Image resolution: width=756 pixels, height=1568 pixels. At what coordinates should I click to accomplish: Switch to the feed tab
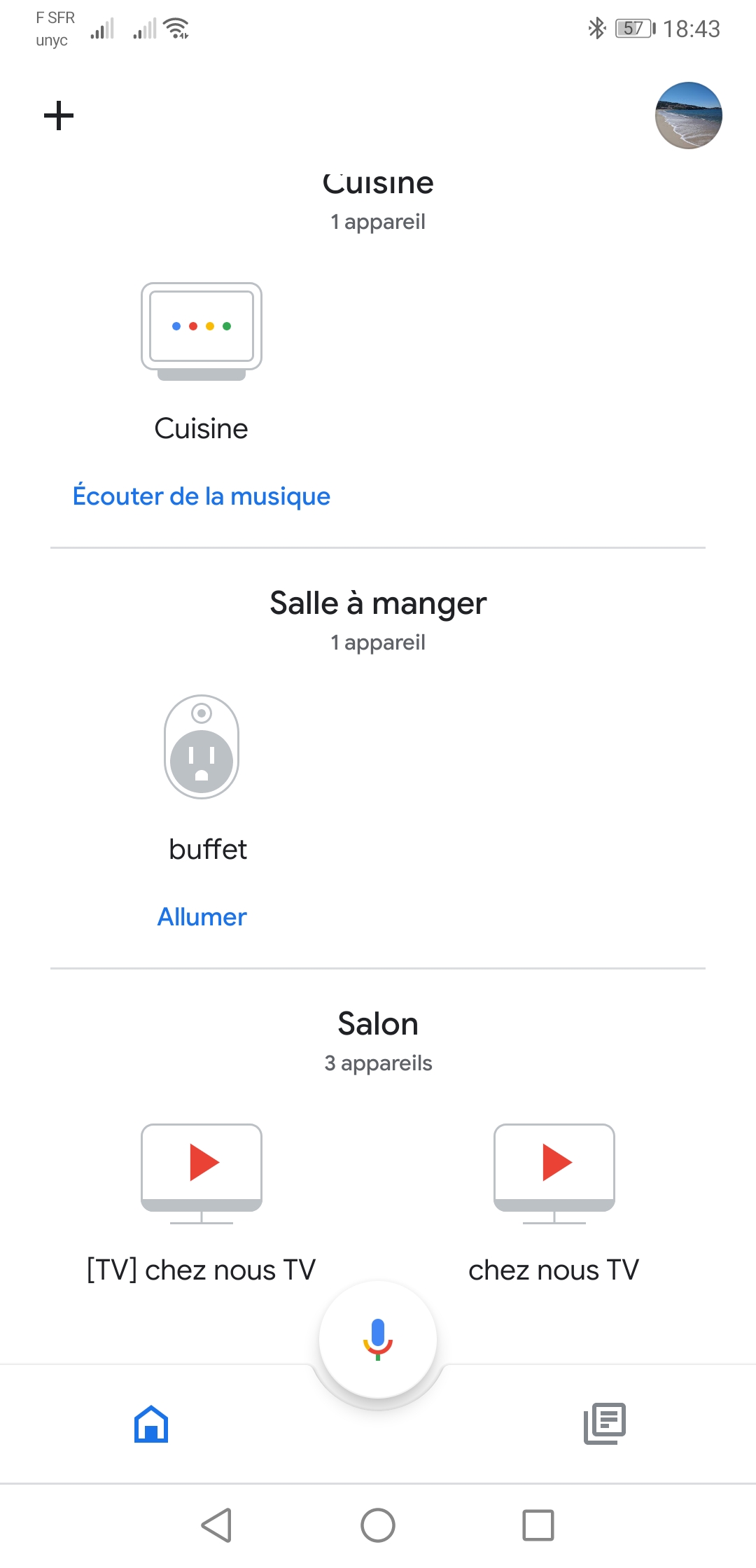(x=605, y=1424)
